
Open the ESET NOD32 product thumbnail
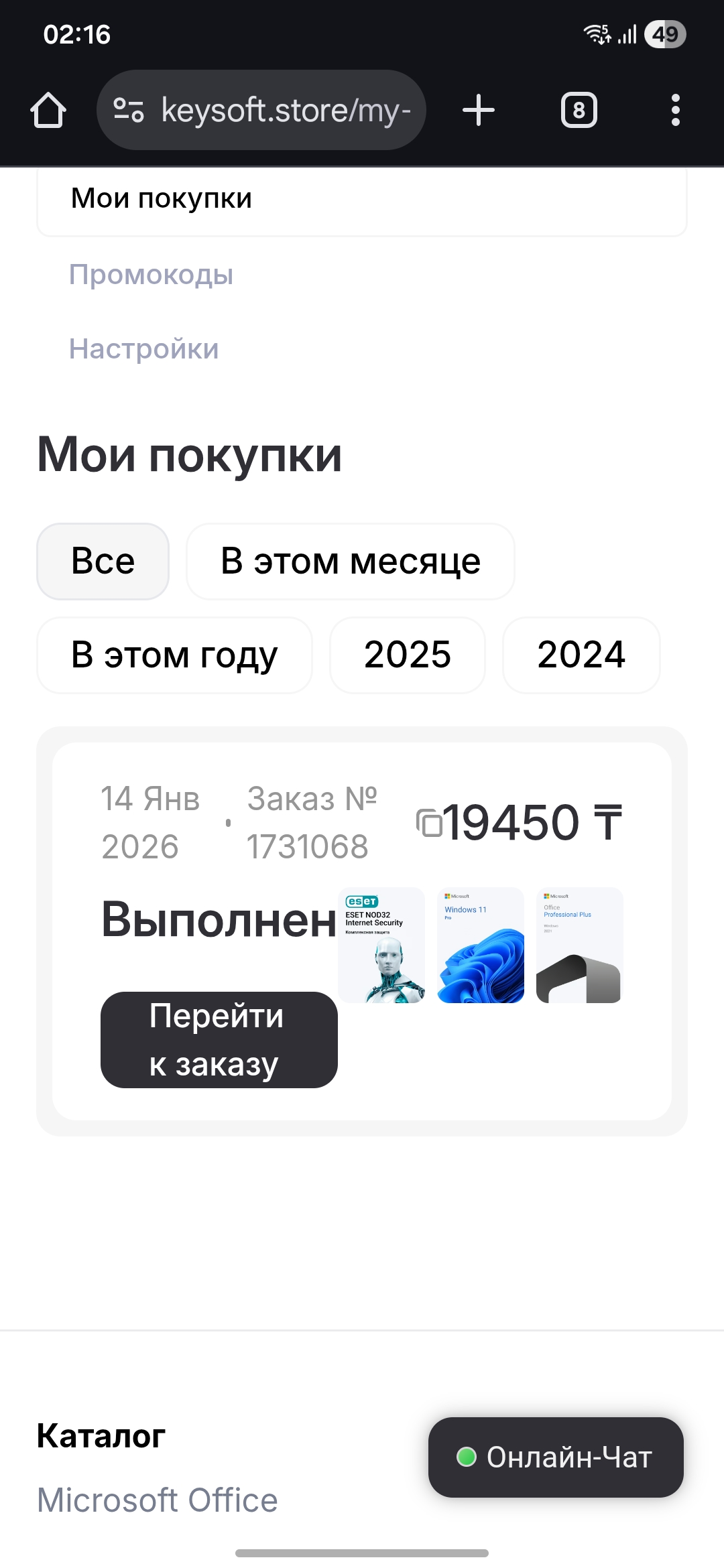[x=381, y=945]
